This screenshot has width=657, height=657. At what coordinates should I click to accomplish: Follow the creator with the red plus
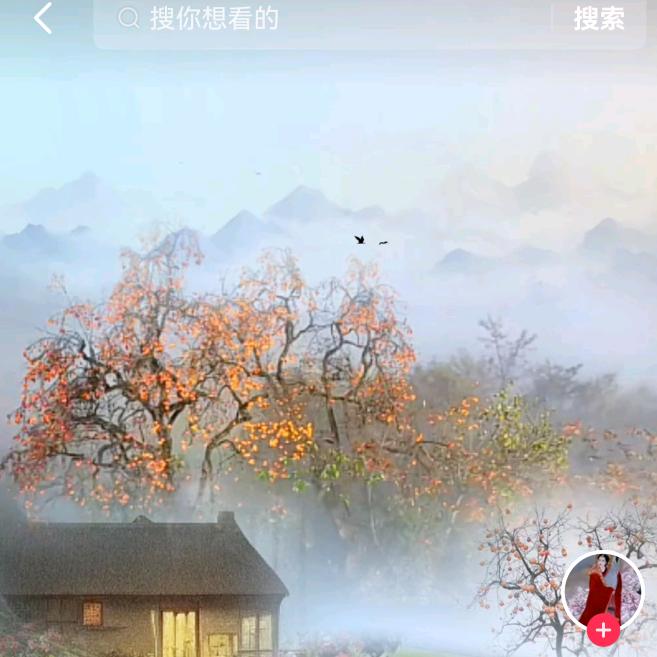coord(603,631)
